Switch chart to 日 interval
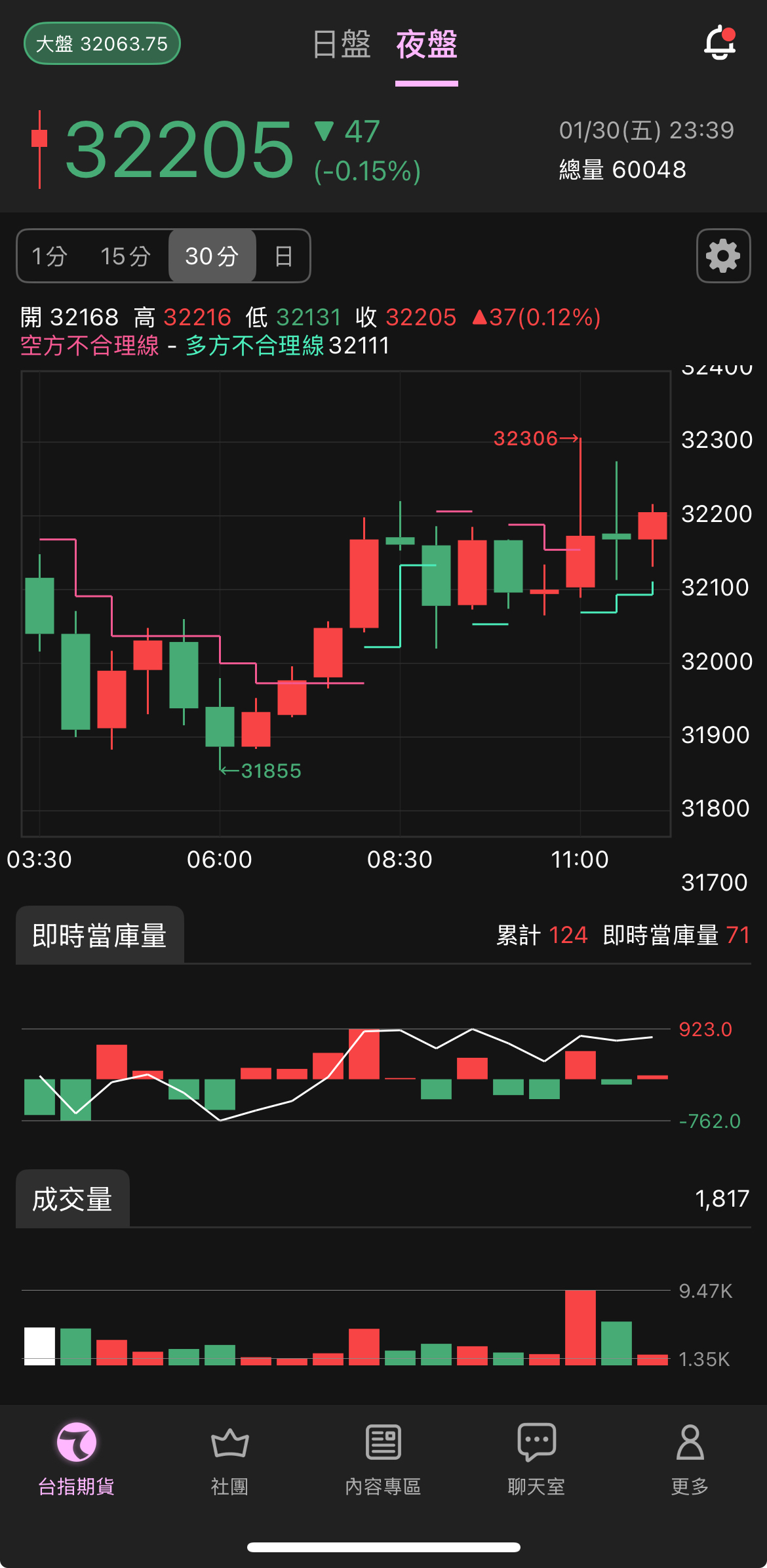Image resolution: width=767 pixels, height=1568 pixels. tap(283, 256)
